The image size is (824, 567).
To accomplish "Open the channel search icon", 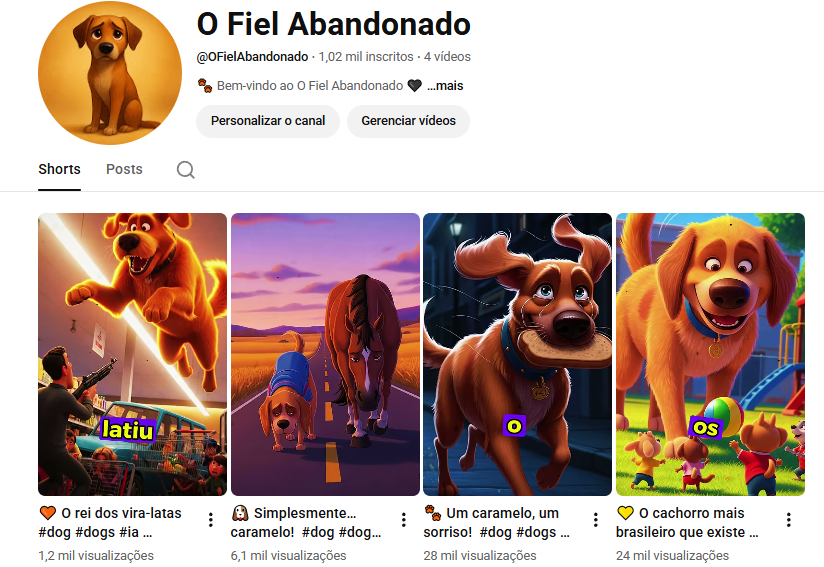I will (185, 170).
